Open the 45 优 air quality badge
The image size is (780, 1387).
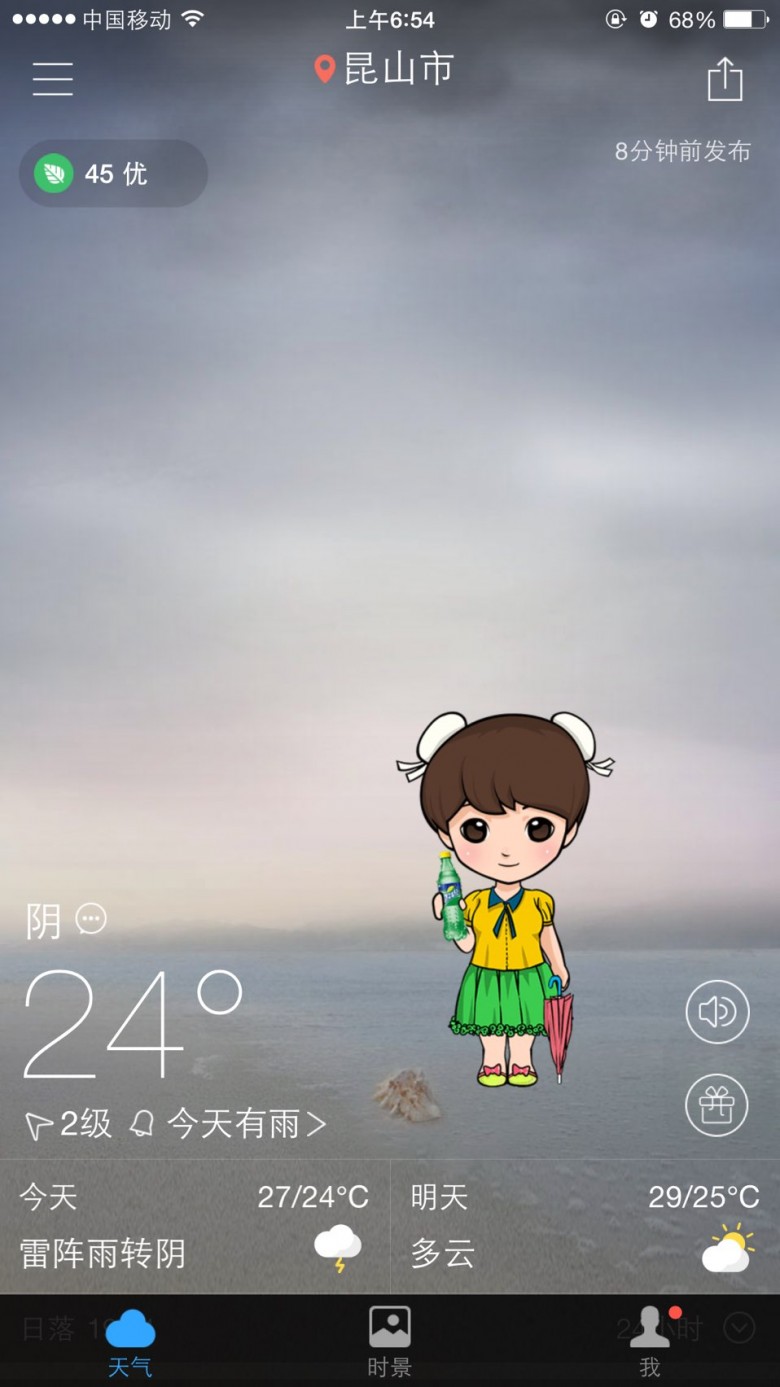tap(113, 174)
